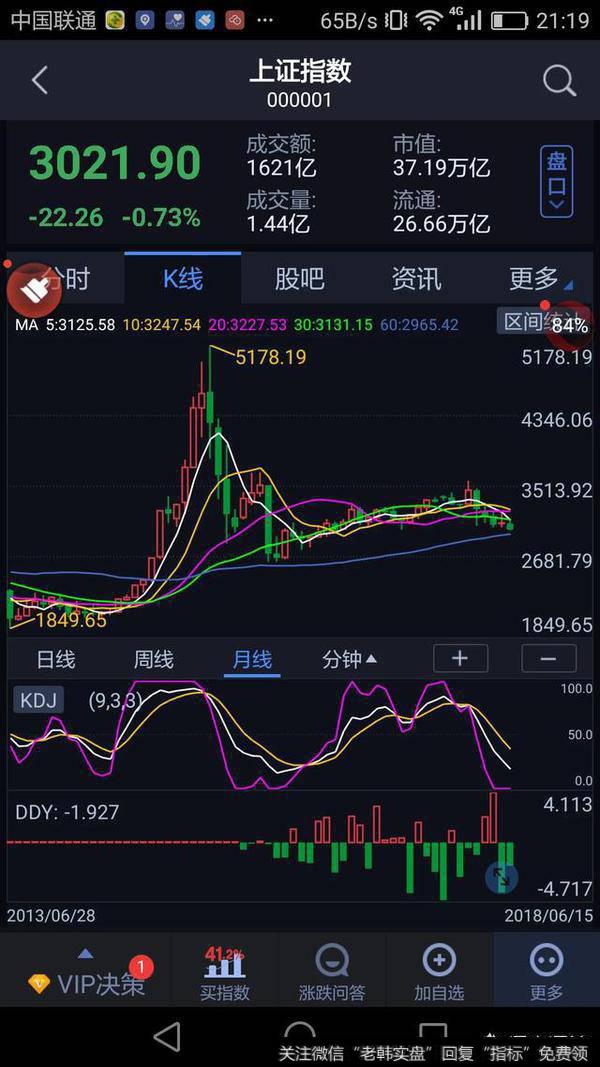
Task: Expand the 盘口 dropdown
Action: [x=557, y=182]
